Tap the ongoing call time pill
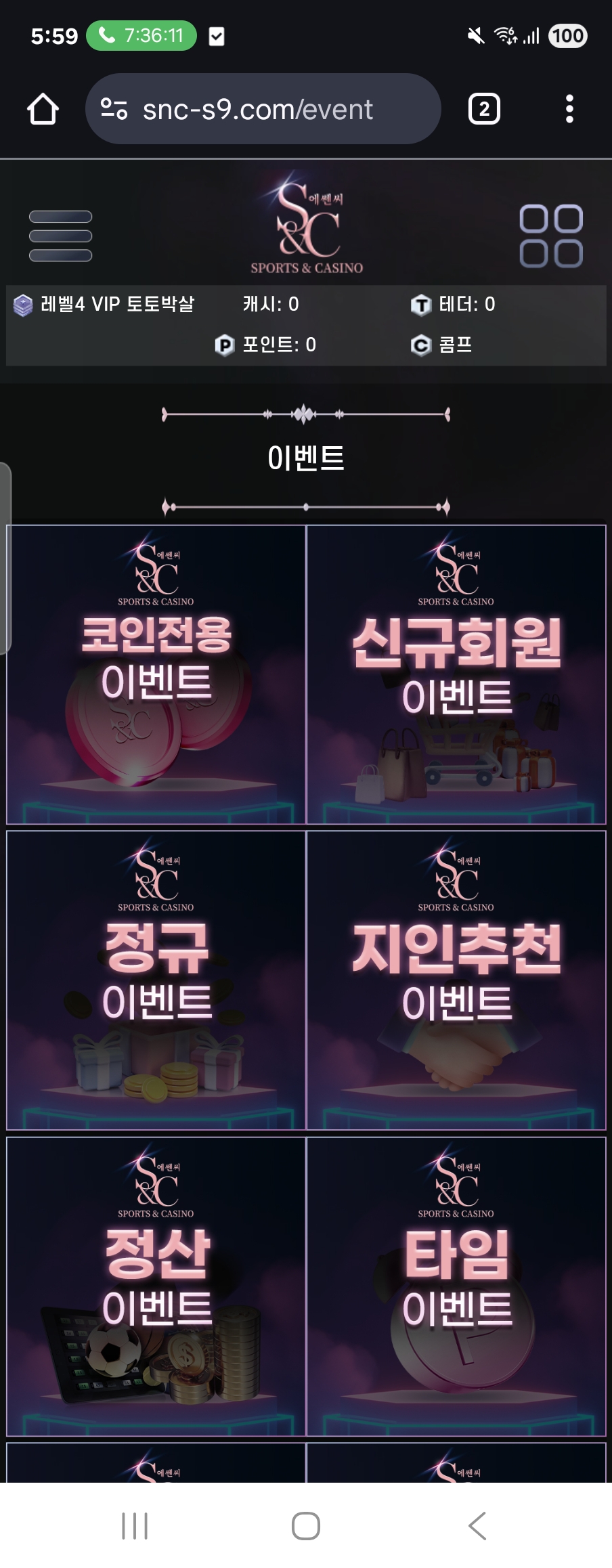 click(141, 35)
